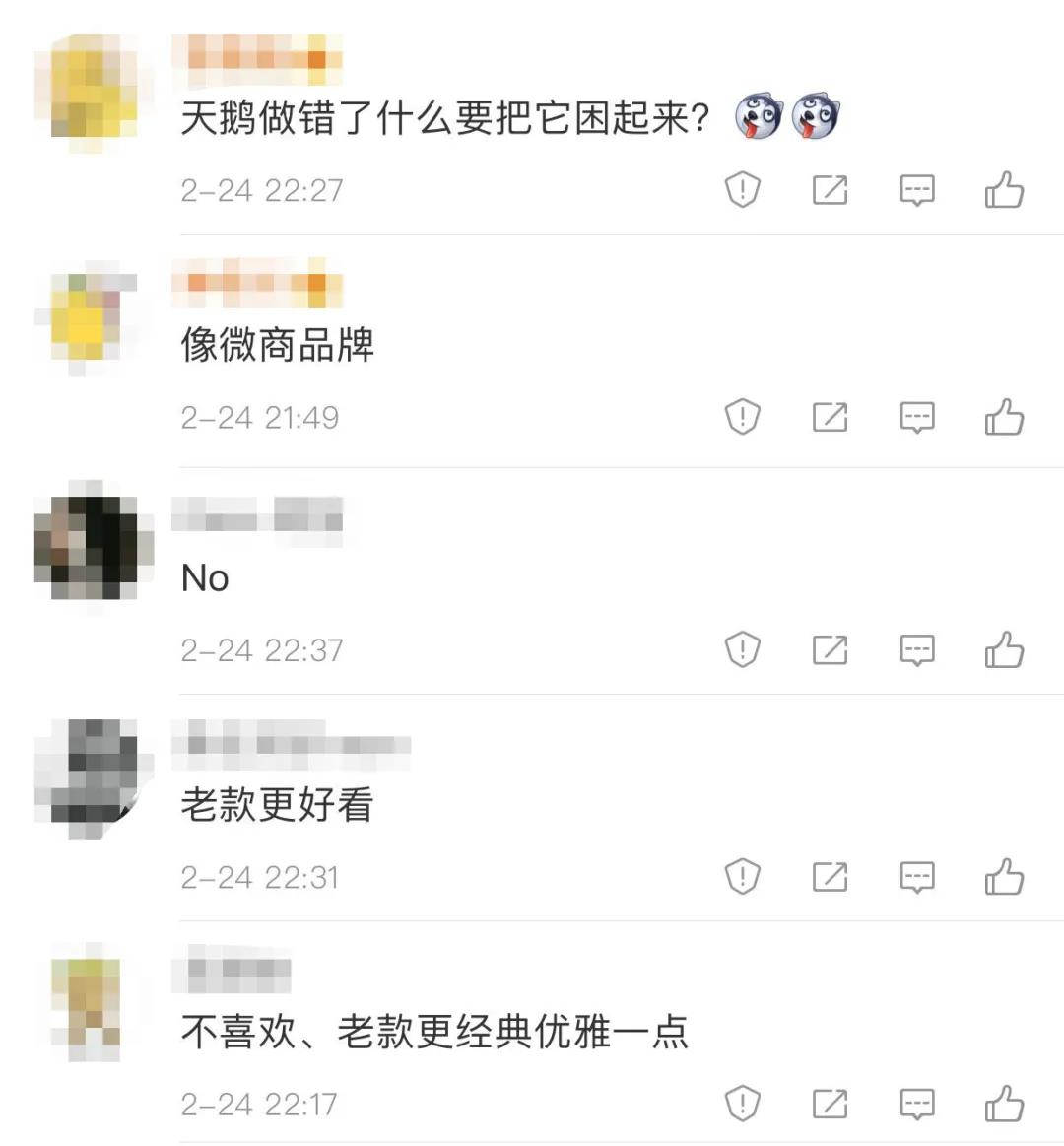This screenshot has width=1064, height=1146.
Task: Like the 老款更好看 comment
Action: [1004, 876]
